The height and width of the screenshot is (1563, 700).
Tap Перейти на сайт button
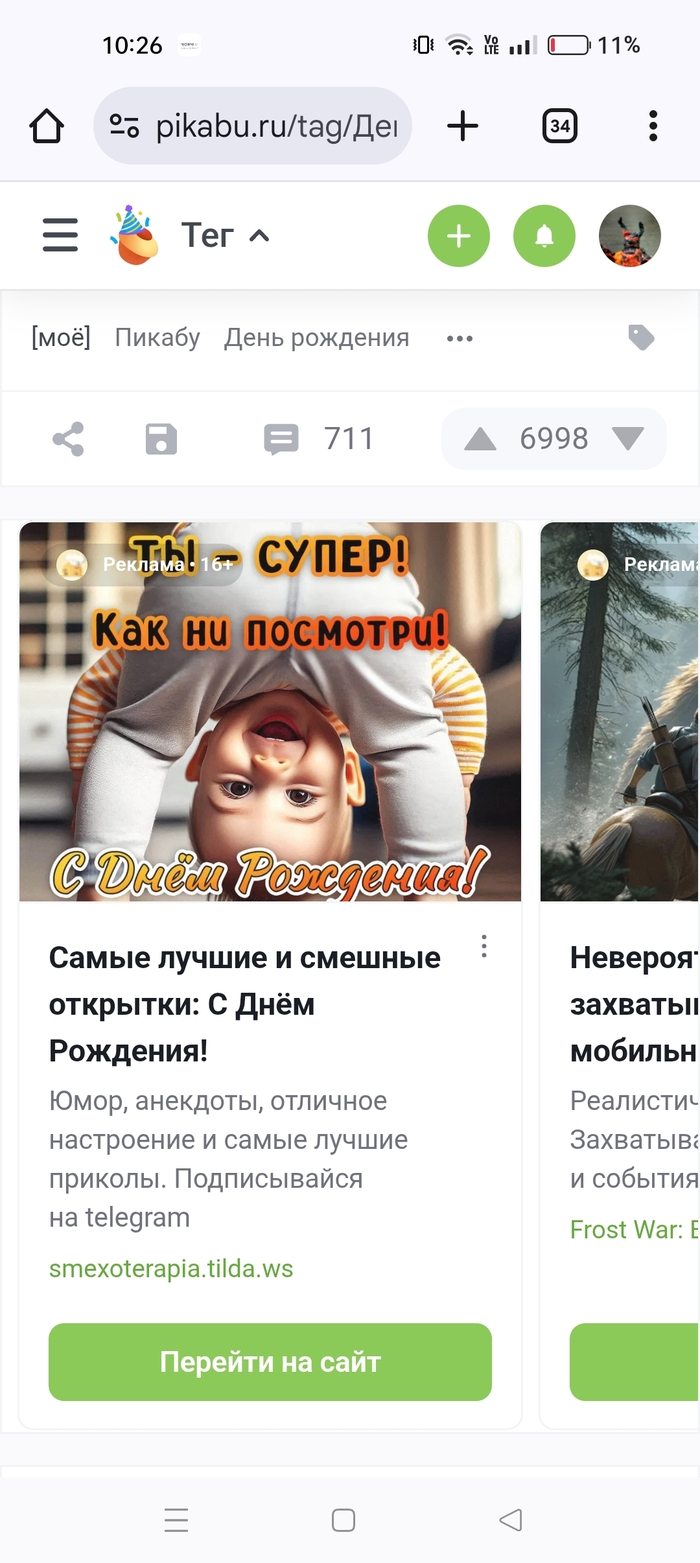[x=270, y=1362]
